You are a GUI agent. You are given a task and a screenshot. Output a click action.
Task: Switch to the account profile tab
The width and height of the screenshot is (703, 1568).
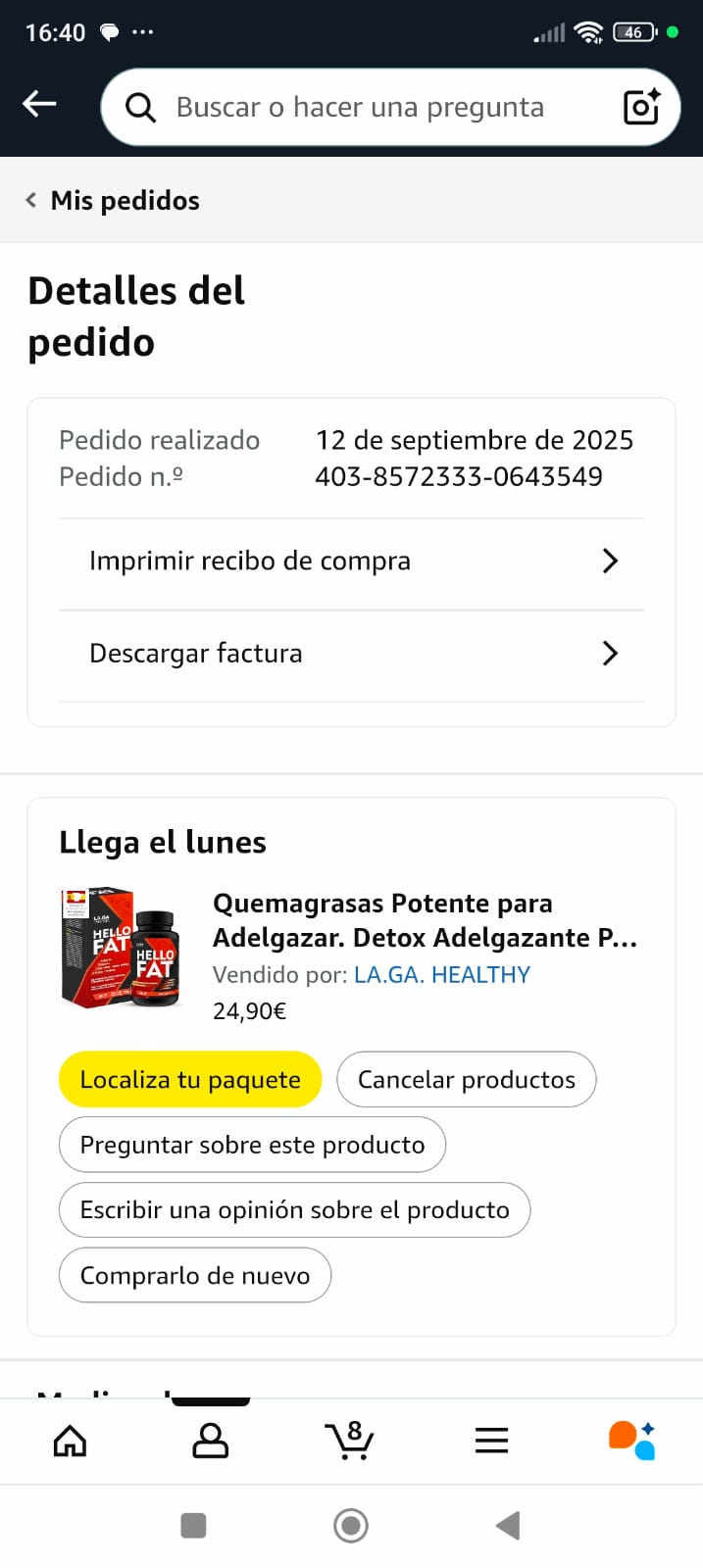tap(210, 1440)
